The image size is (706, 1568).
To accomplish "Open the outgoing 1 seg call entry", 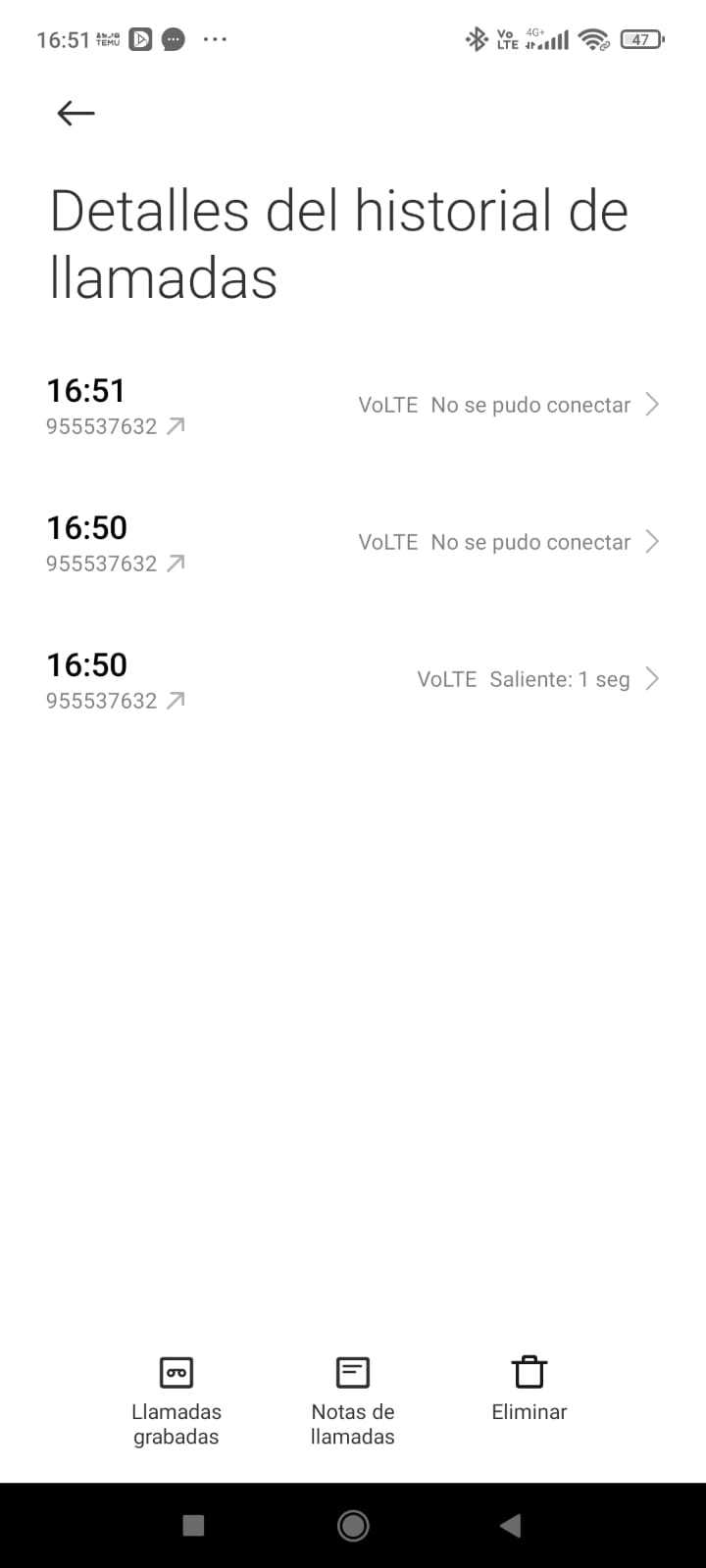I will [x=353, y=680].
